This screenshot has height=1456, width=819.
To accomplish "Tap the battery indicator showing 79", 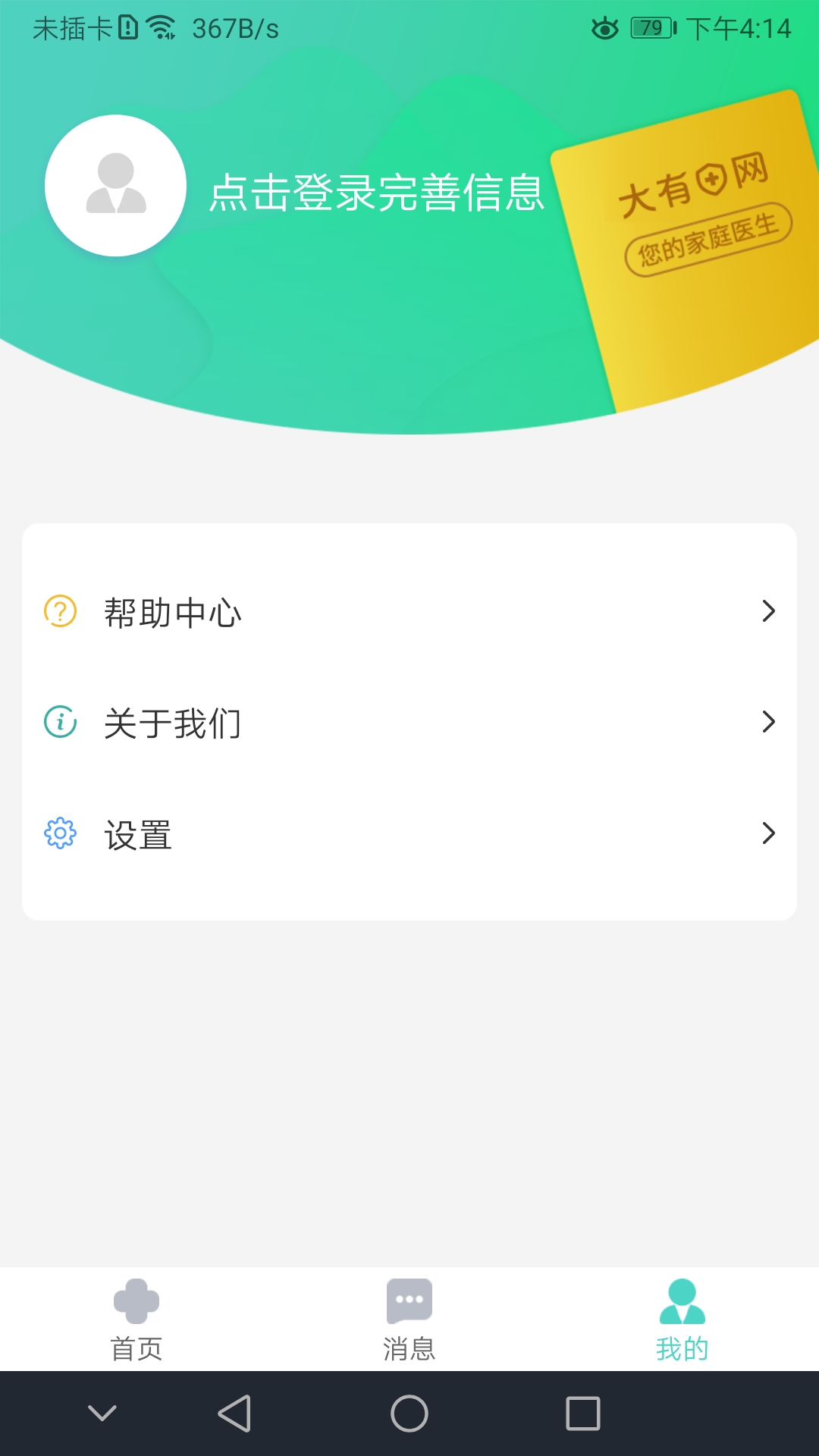I will tap(651, 28).
